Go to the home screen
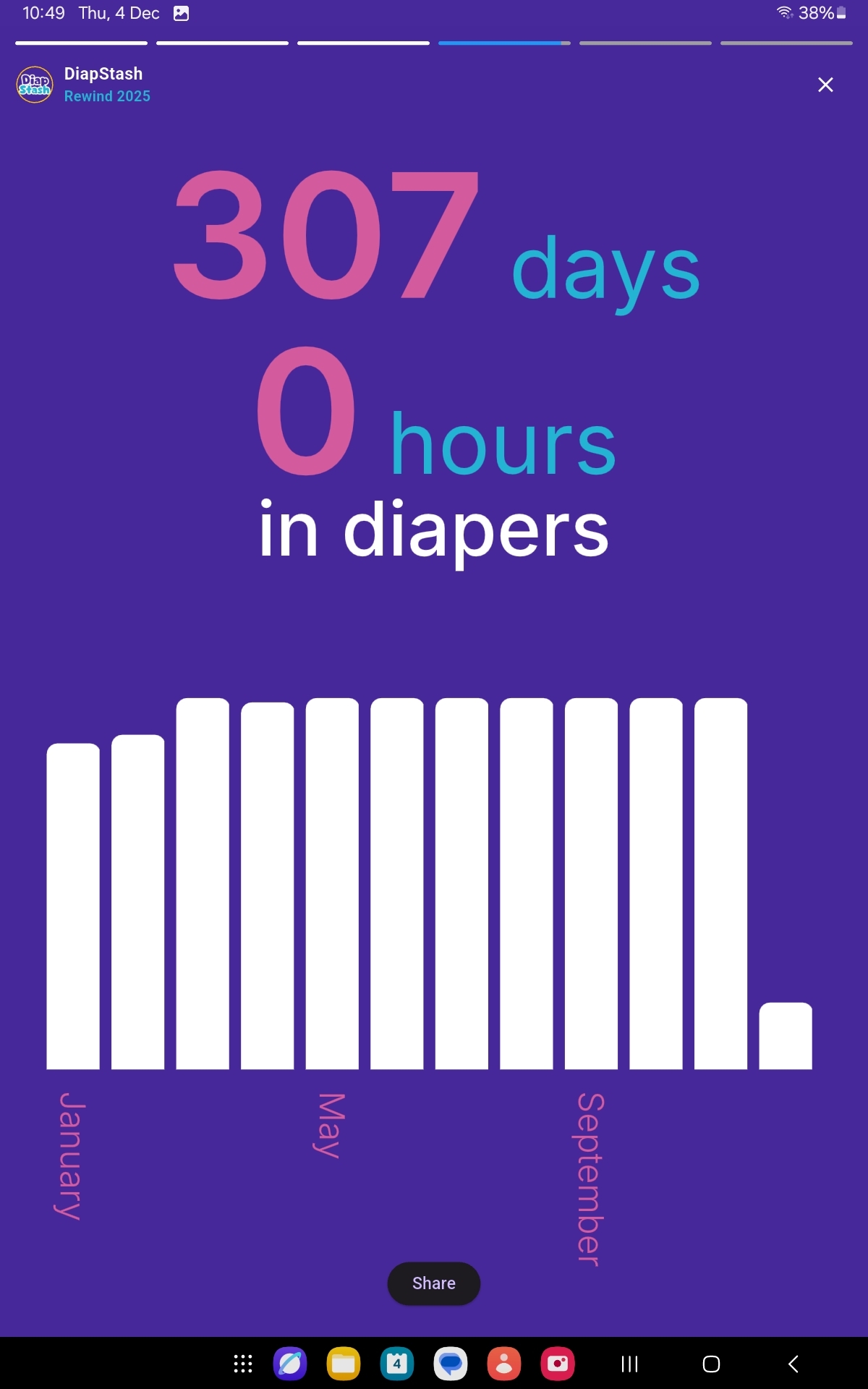 point(711,1364)
